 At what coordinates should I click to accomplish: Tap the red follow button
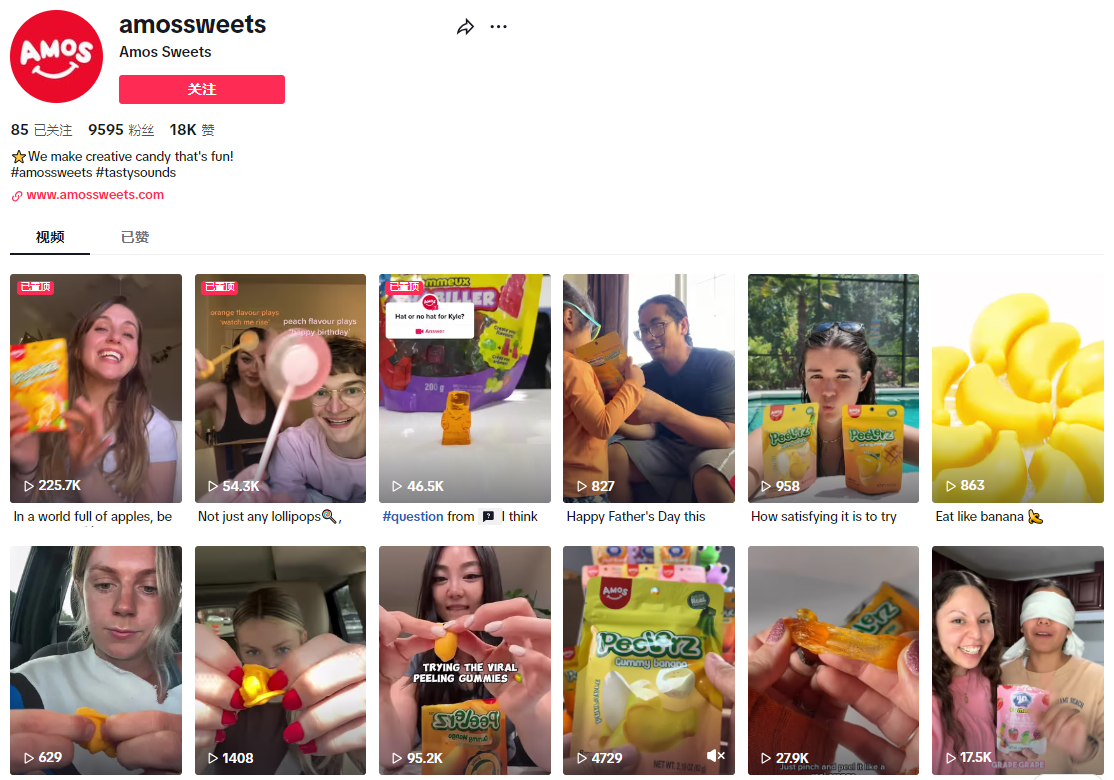(202, 89)
